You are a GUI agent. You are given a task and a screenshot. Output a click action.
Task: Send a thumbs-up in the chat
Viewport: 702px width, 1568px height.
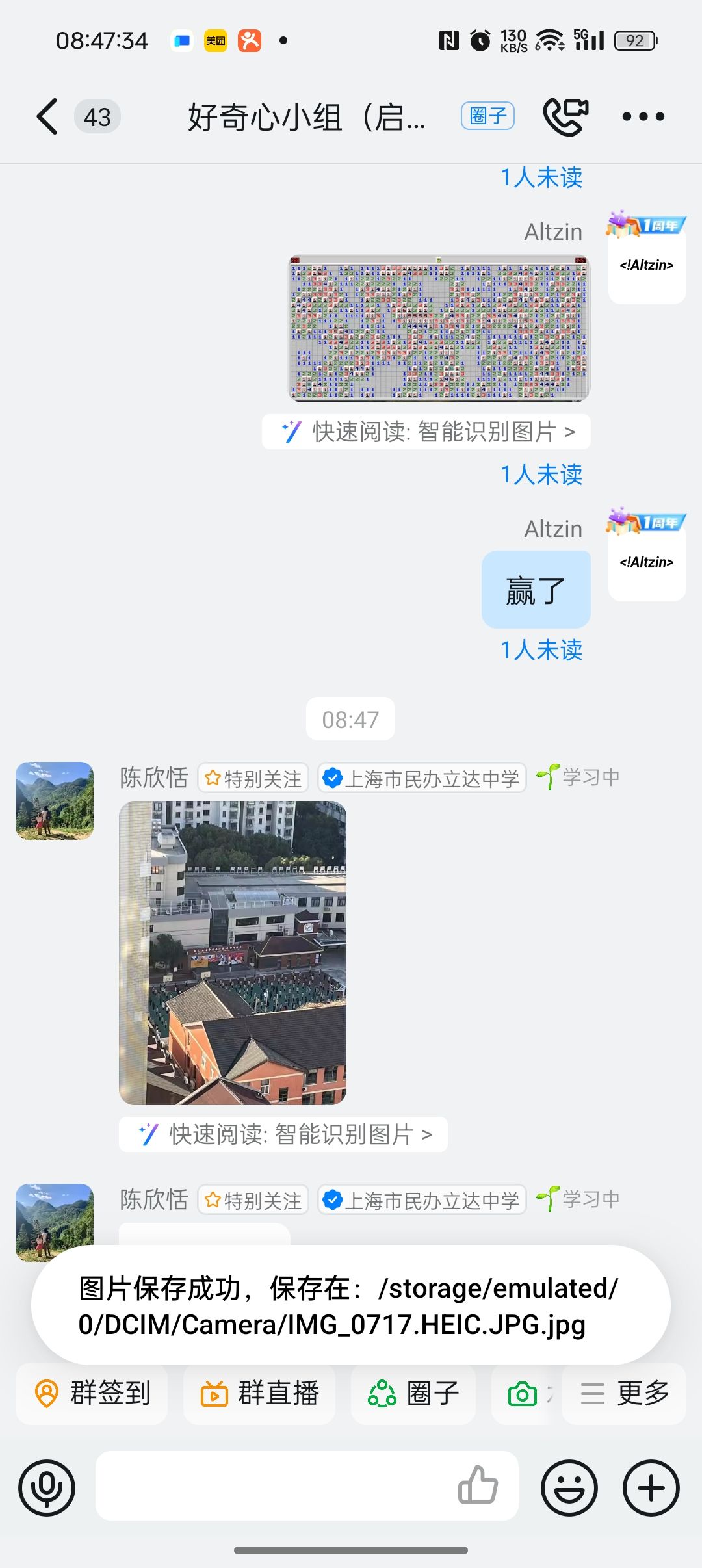[478, 1485]
